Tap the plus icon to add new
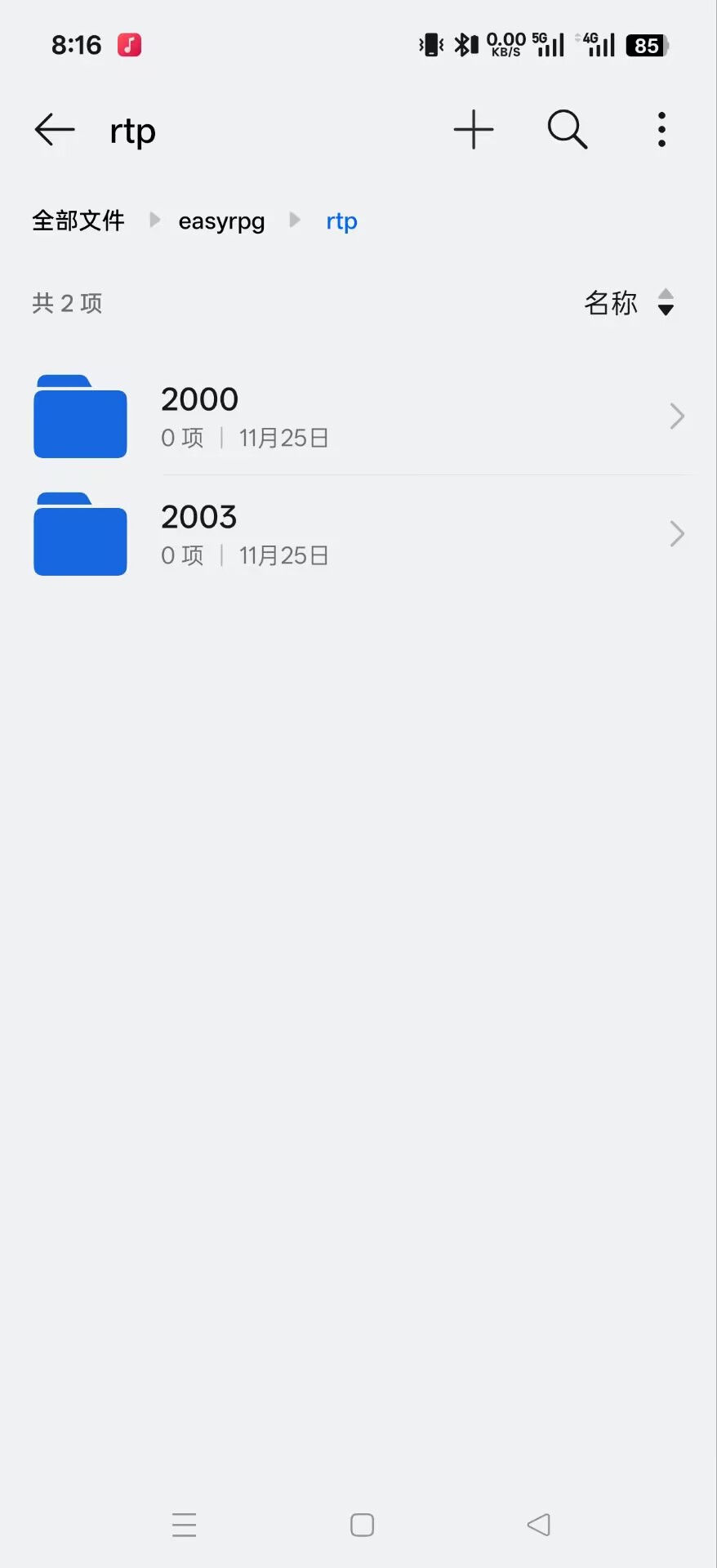 (x=474, y=130)
